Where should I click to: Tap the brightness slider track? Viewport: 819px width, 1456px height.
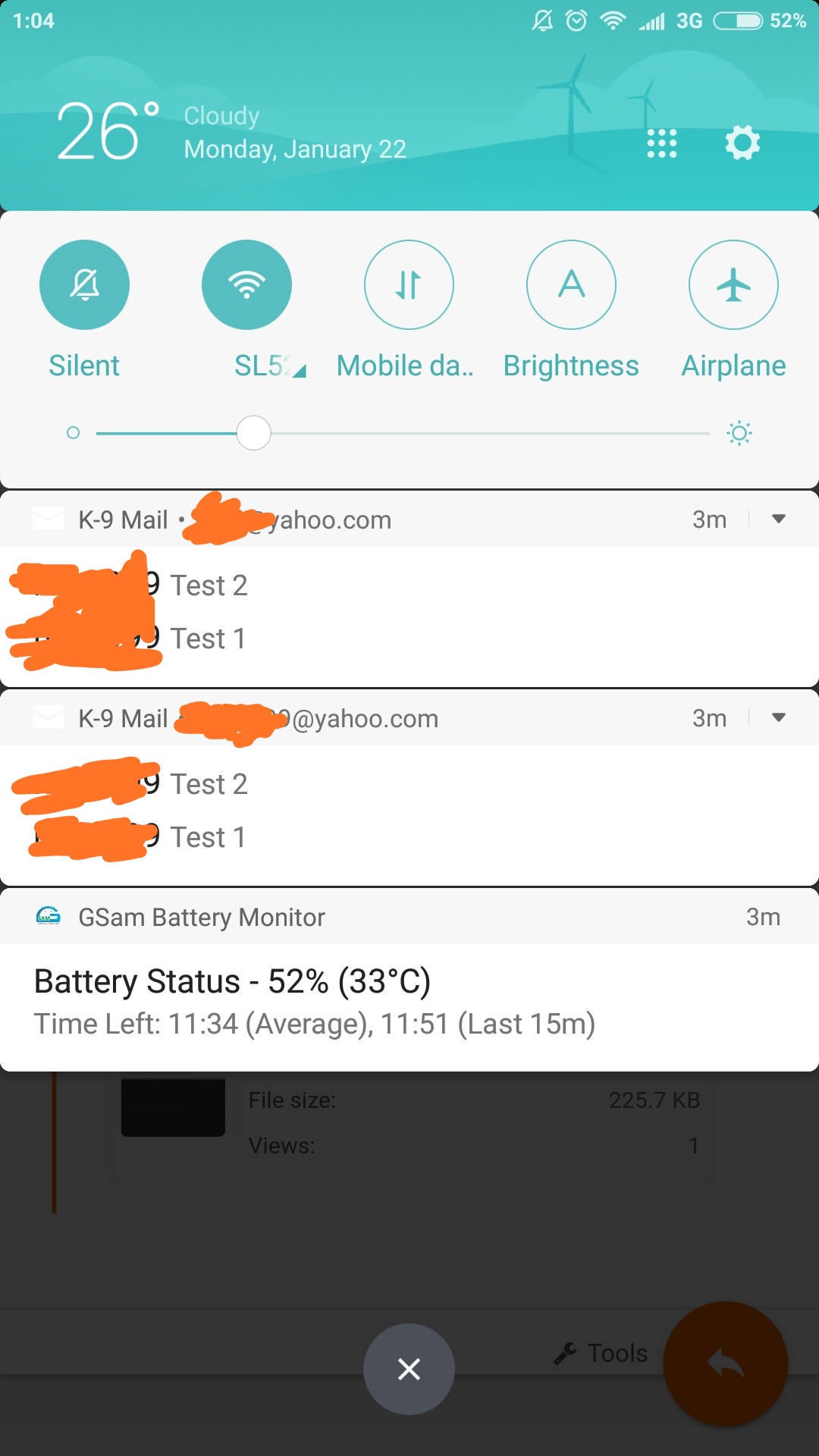point(403,433)
